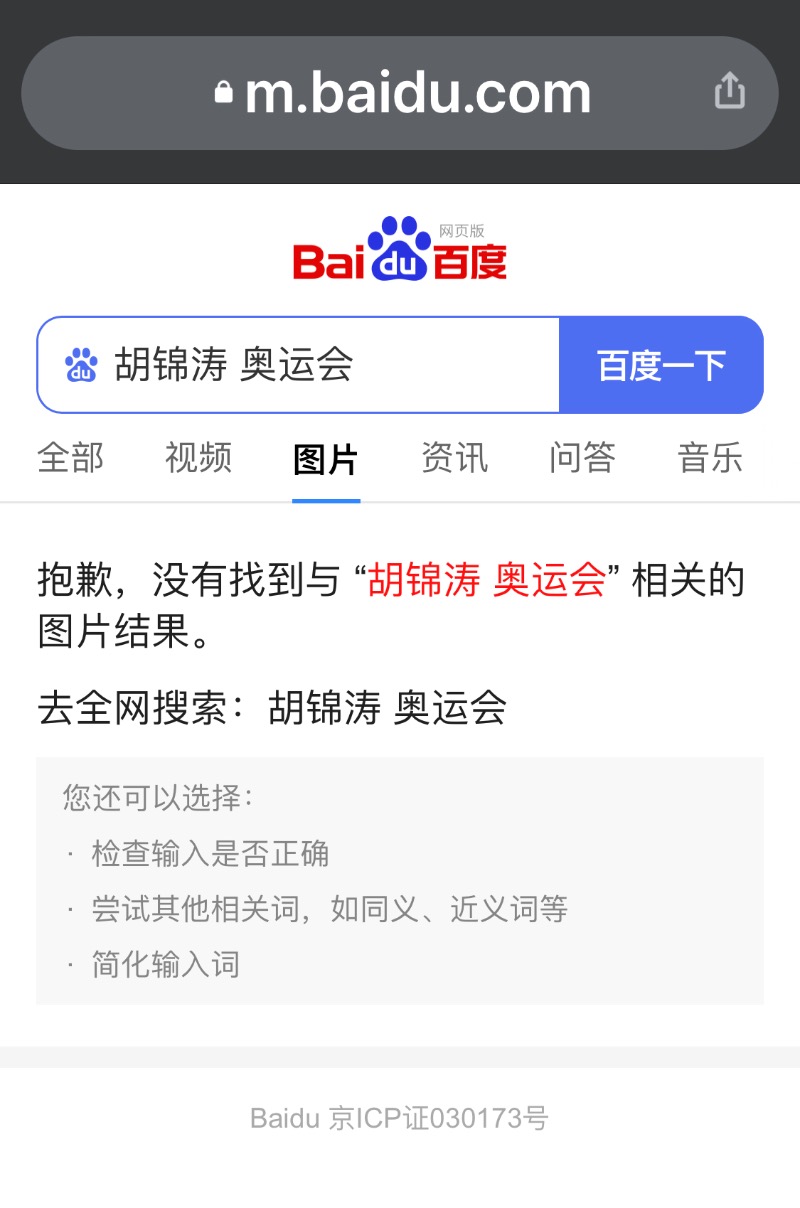Tap the share icon in address bar
This screenshot has width=800, height=1208.
pyautogui.click(x=730, y=91)
